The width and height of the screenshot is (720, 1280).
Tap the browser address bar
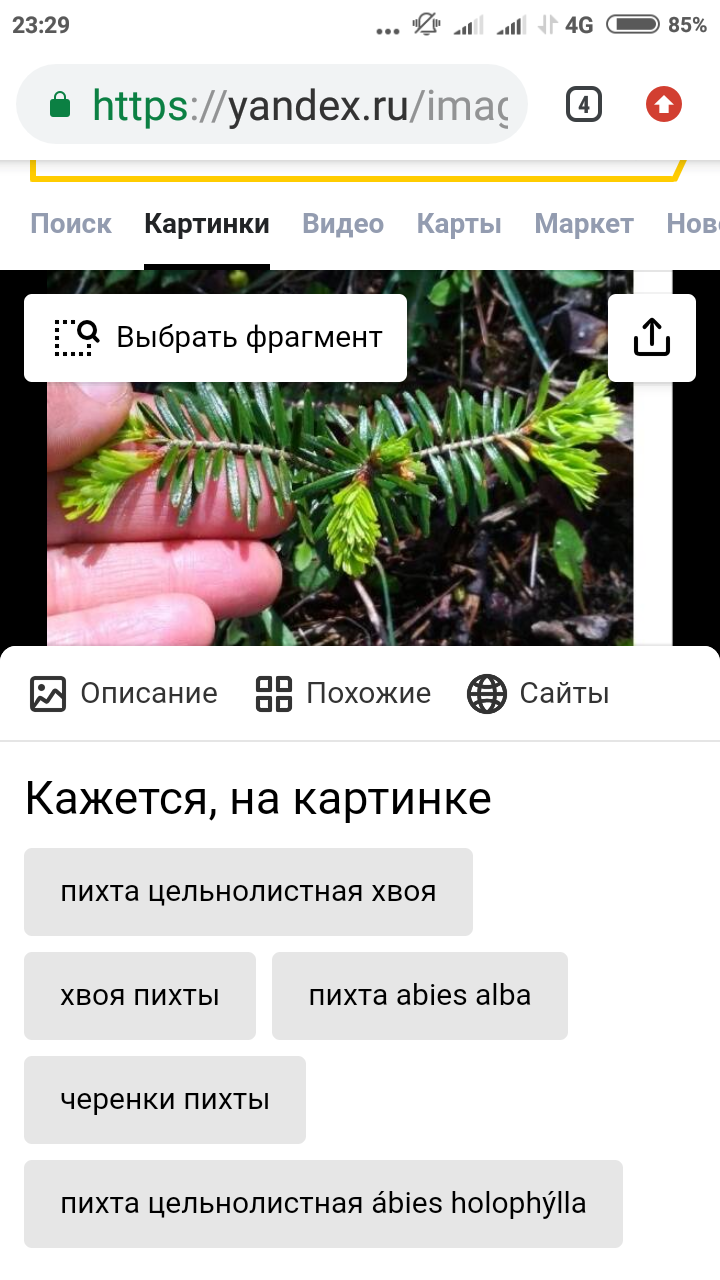click(272, 105)
